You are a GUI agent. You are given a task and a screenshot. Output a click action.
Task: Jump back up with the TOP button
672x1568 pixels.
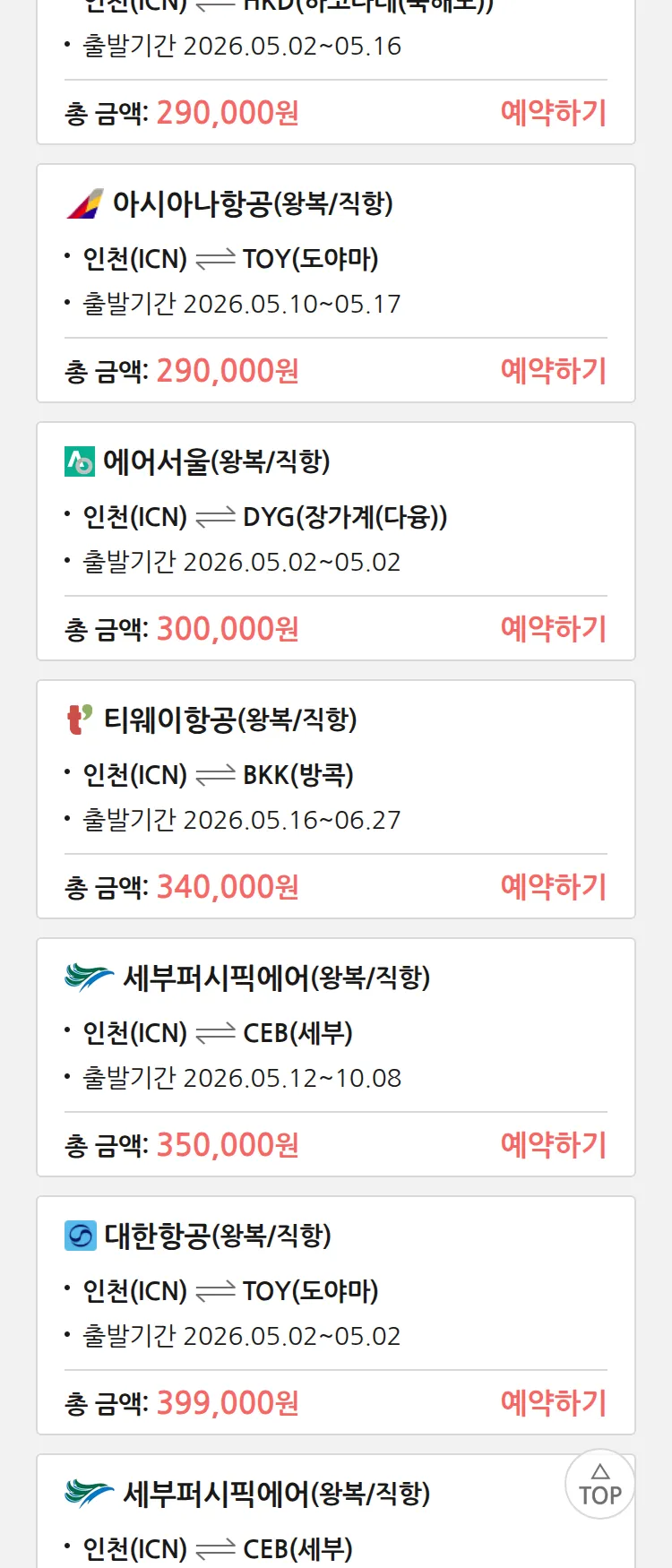click(x=599, y=1485)
